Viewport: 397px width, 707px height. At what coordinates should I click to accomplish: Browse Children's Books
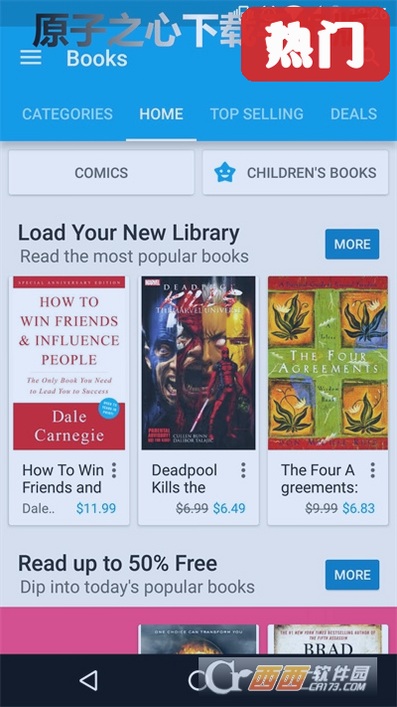pos(295,173)
